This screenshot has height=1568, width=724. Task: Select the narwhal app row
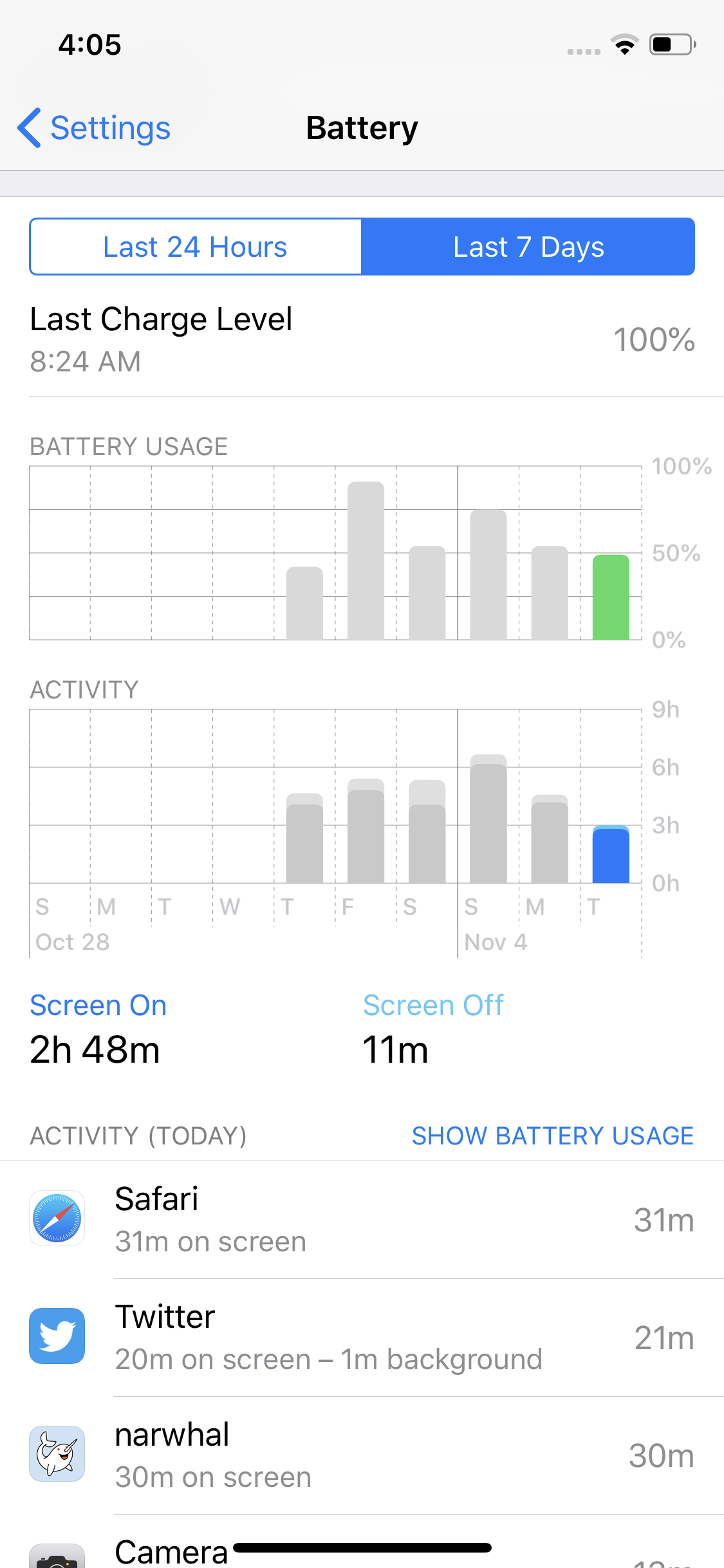(362, 1455)
